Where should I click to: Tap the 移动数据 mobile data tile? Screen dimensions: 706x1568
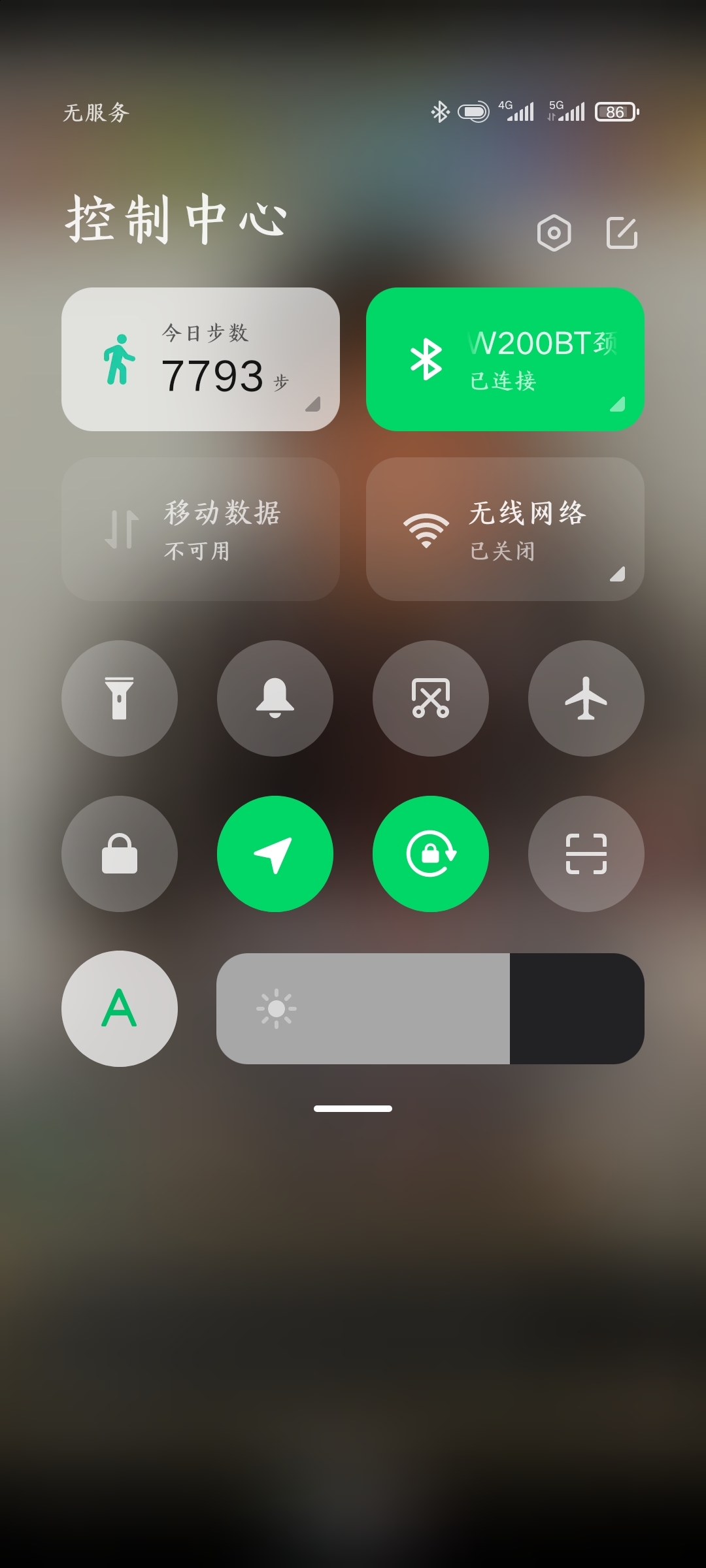201,529
